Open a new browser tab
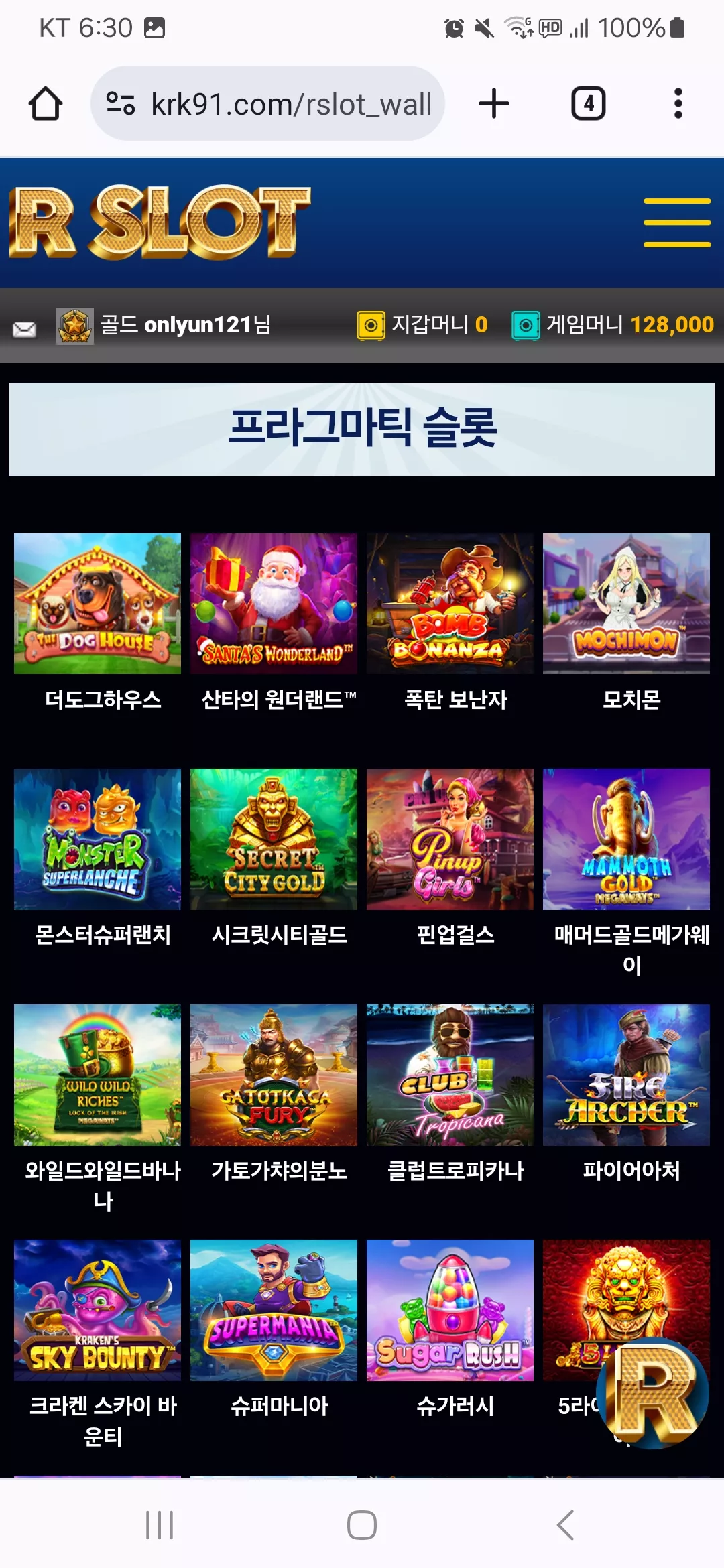The image size is (724, 1568). coord(494,103)
